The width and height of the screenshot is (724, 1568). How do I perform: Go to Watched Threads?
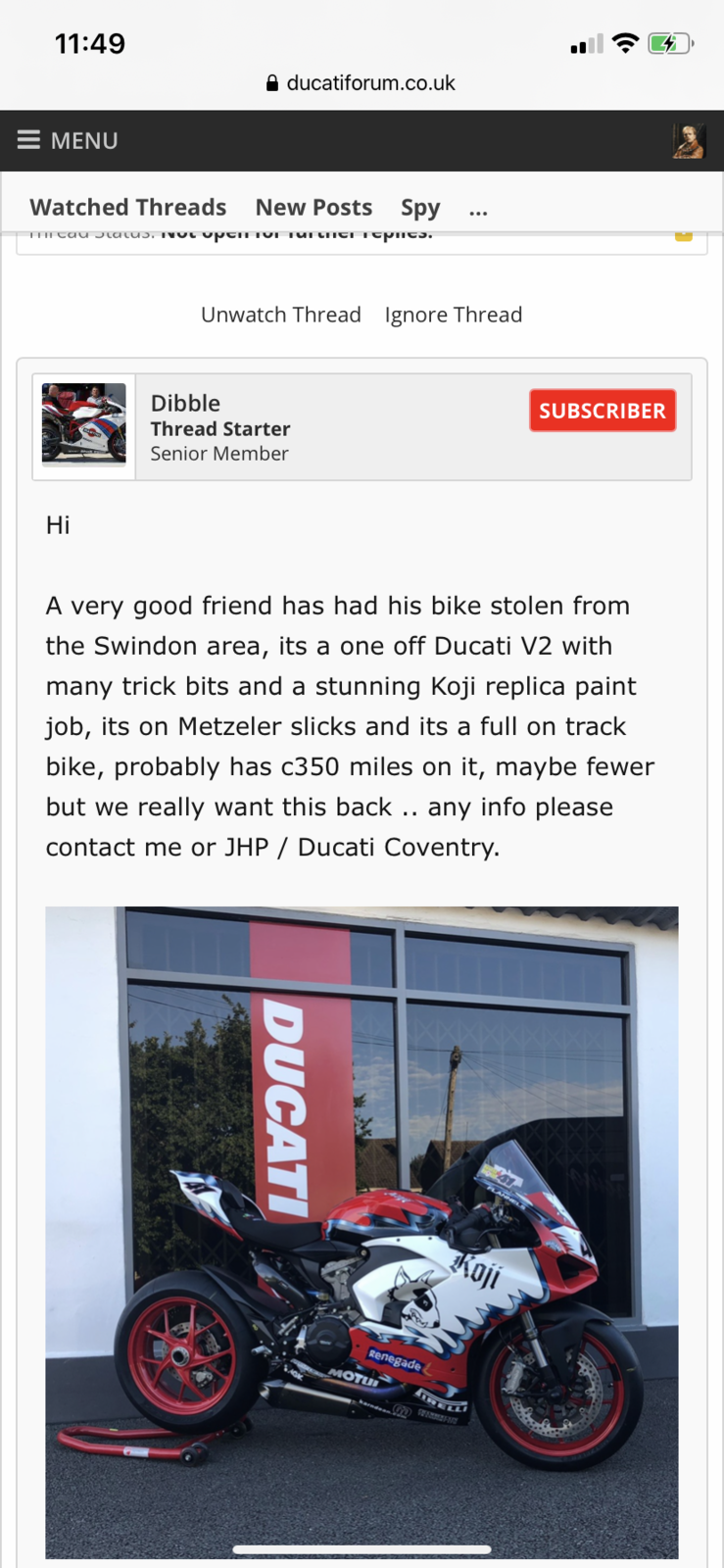click(127, 208)
